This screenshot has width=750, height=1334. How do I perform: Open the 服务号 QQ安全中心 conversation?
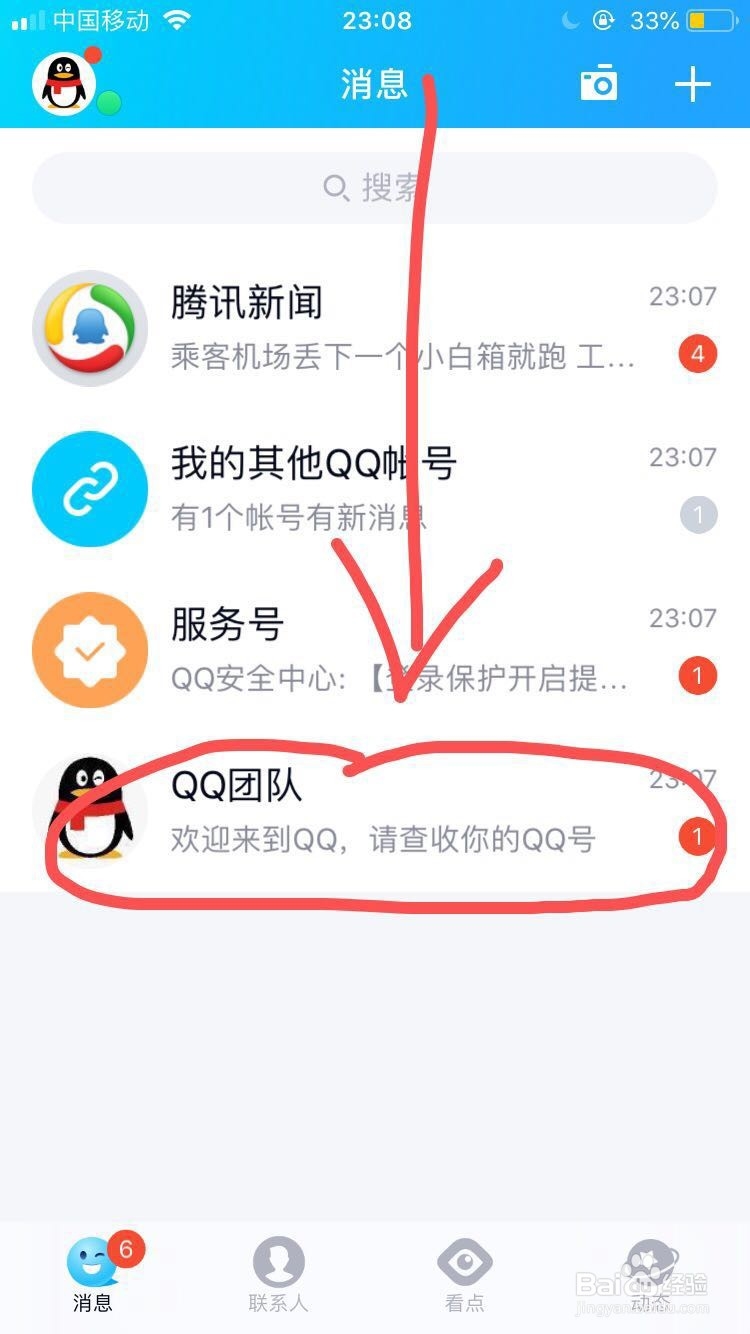point(375,650)
